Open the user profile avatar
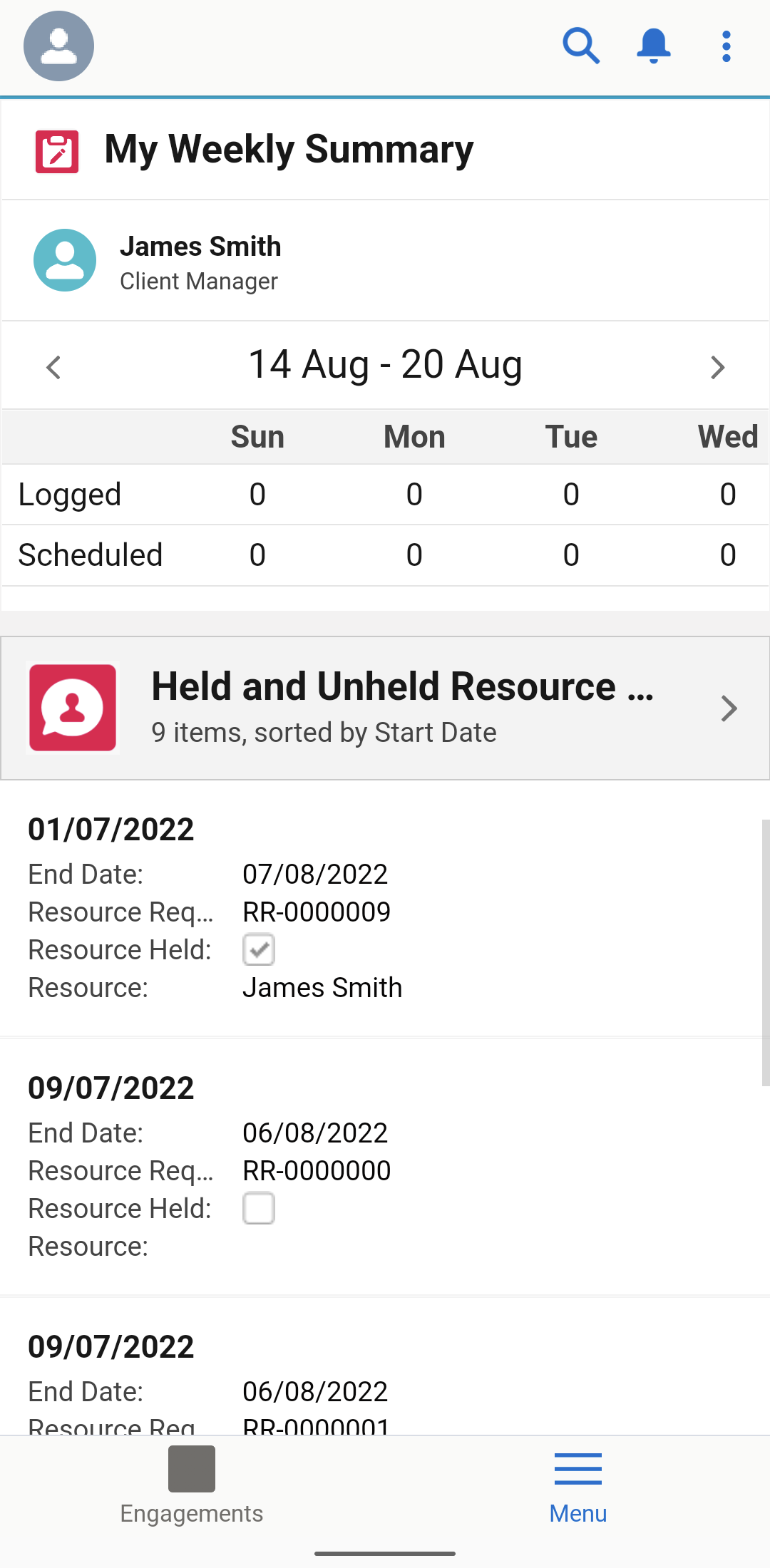Screen dimensions: 770x1568 pos(58,46)
